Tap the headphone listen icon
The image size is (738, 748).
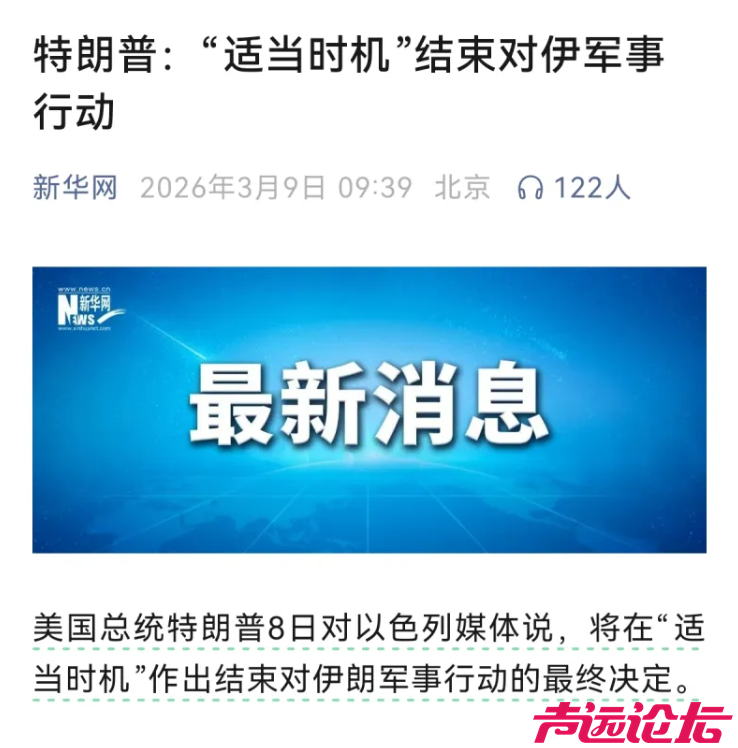tap(530, 188)
